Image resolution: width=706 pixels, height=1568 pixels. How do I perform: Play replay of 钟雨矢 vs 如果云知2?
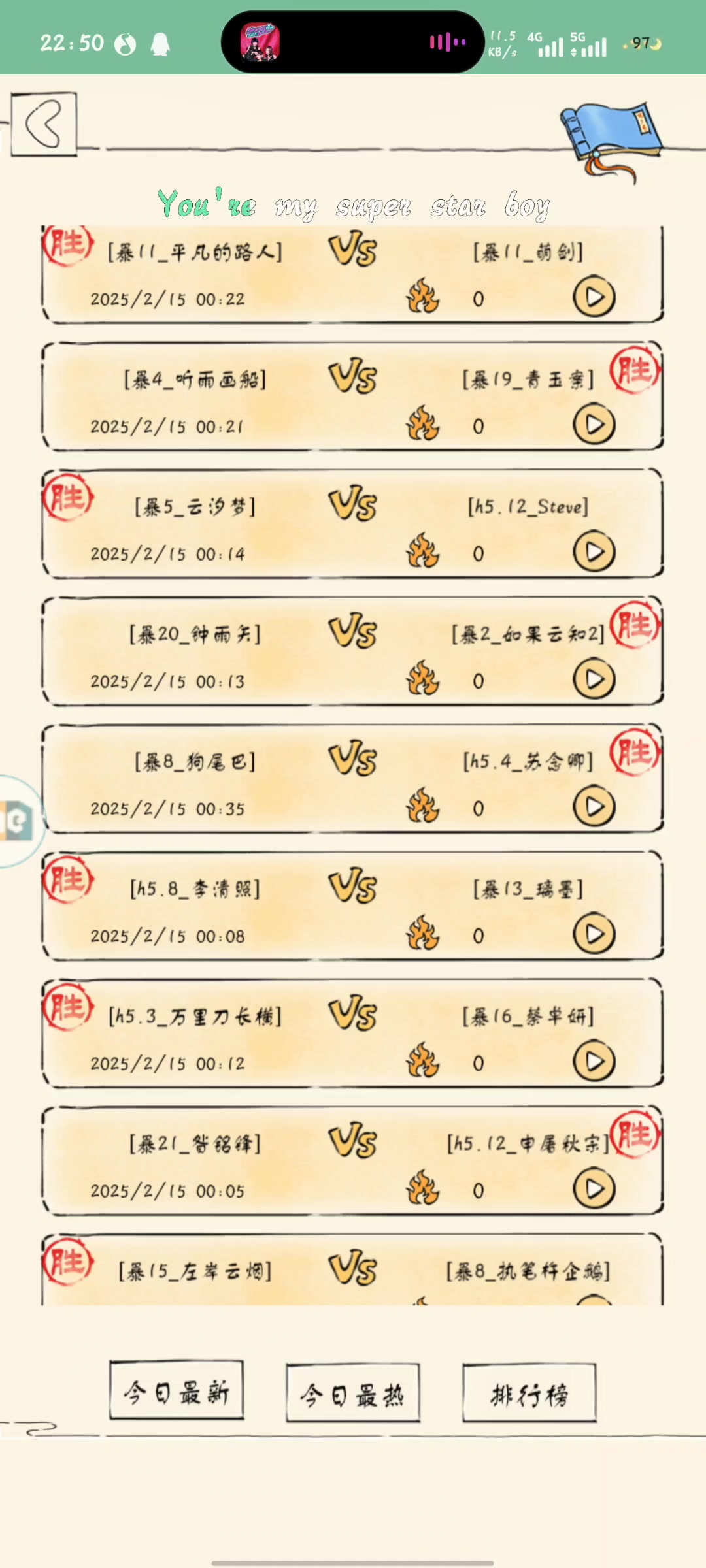[594, 679]
